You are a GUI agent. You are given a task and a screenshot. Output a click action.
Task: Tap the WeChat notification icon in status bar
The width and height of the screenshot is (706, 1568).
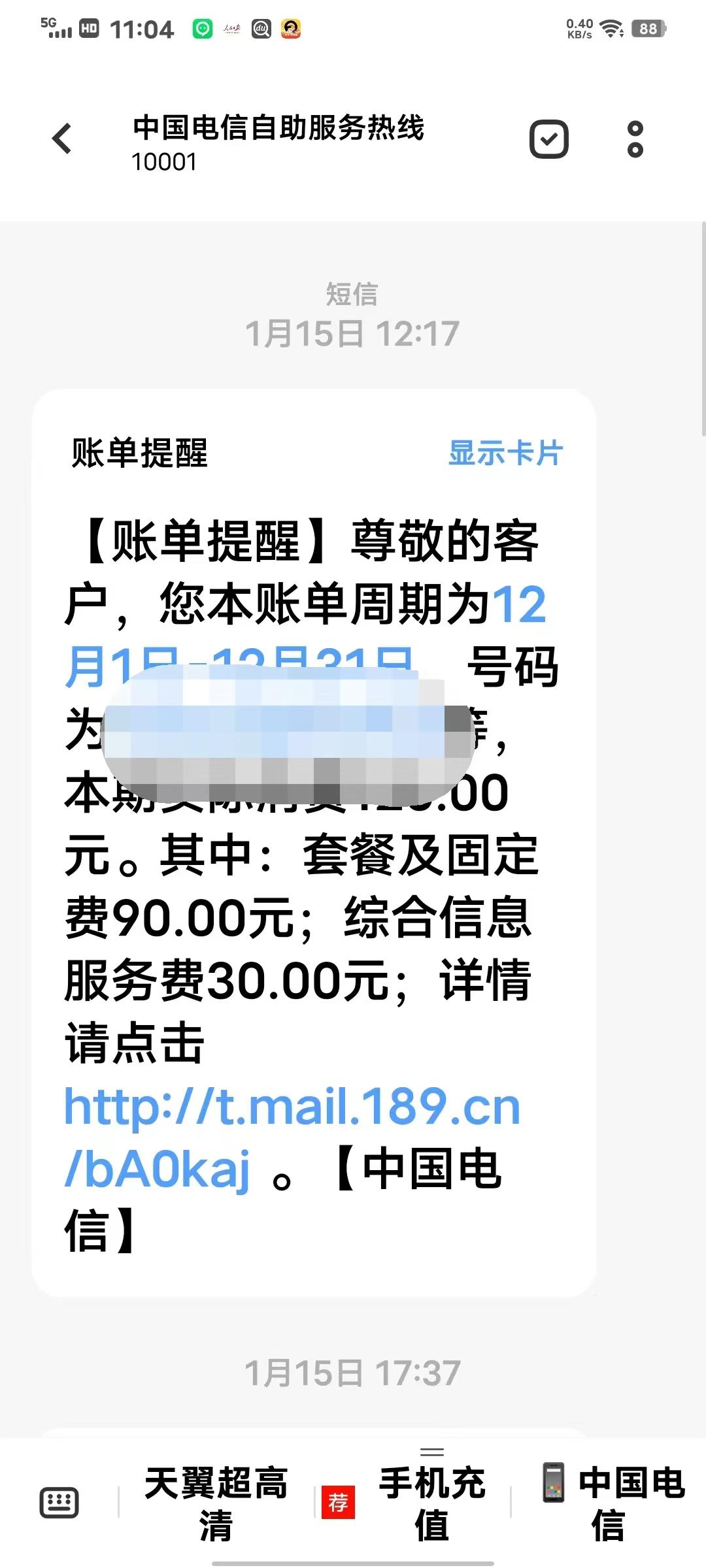(203, 29)
